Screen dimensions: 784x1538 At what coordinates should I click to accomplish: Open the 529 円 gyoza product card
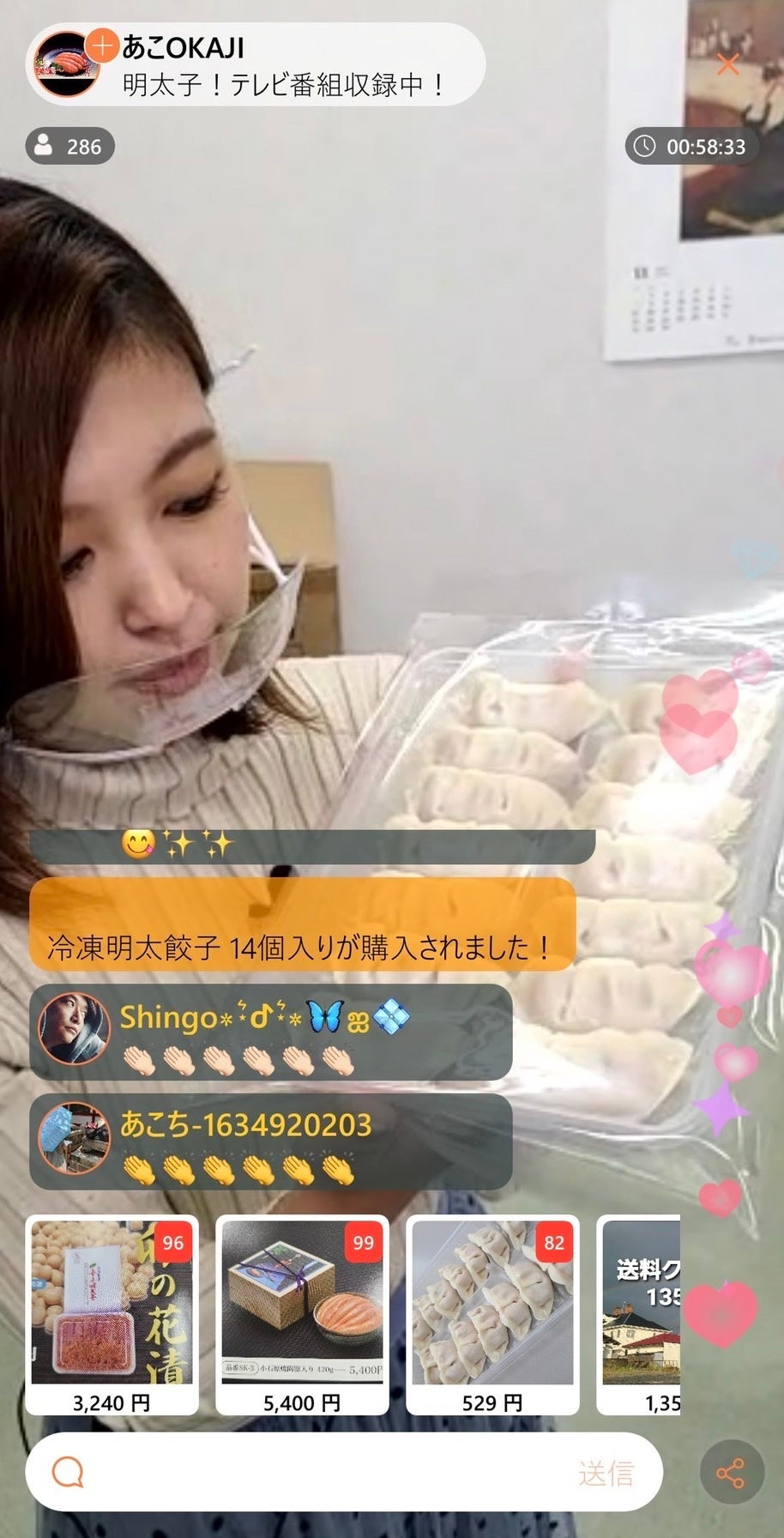492,1315
